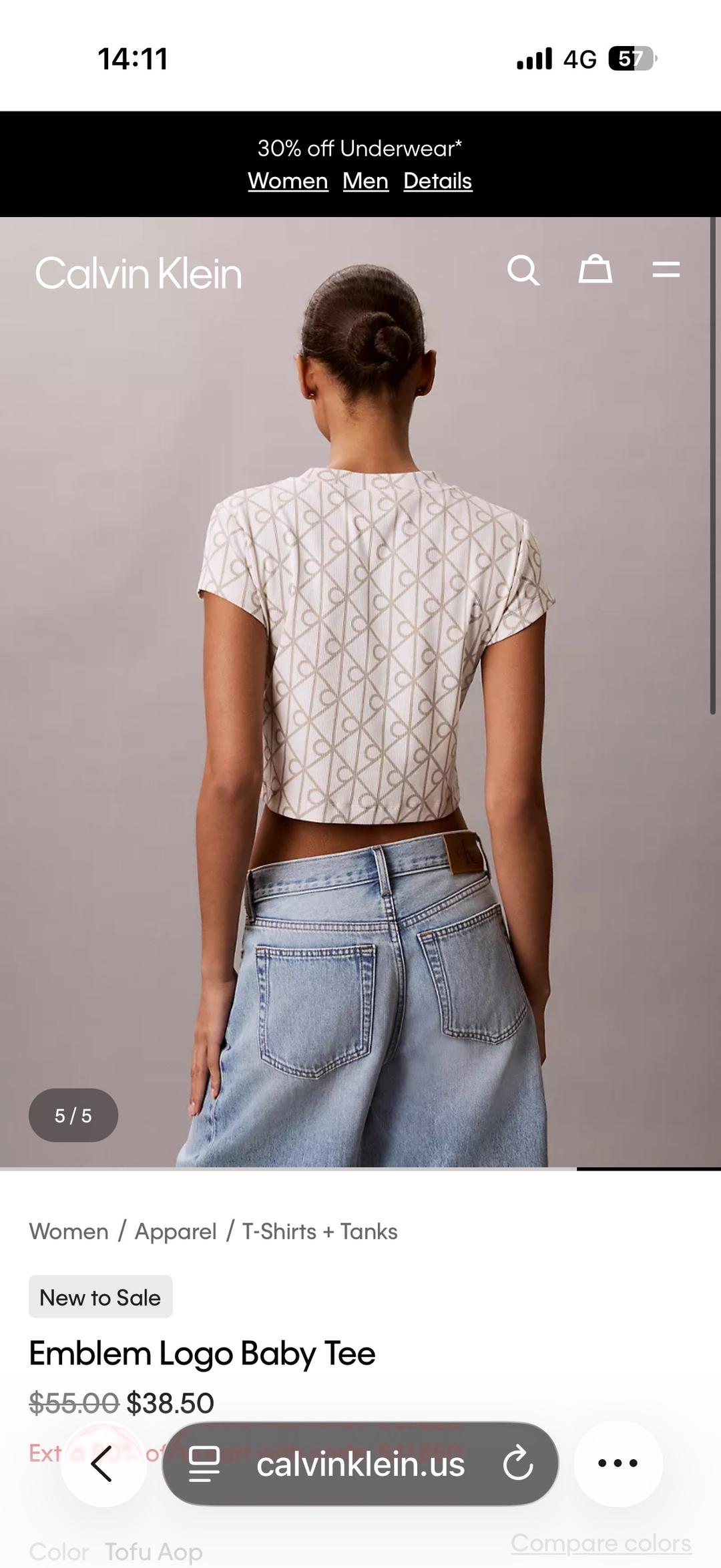Image resolution: width=721 pixels, height=1568 pixels.
Task: Go to Apparel breadcrumb
Action: pos(176,1231)
